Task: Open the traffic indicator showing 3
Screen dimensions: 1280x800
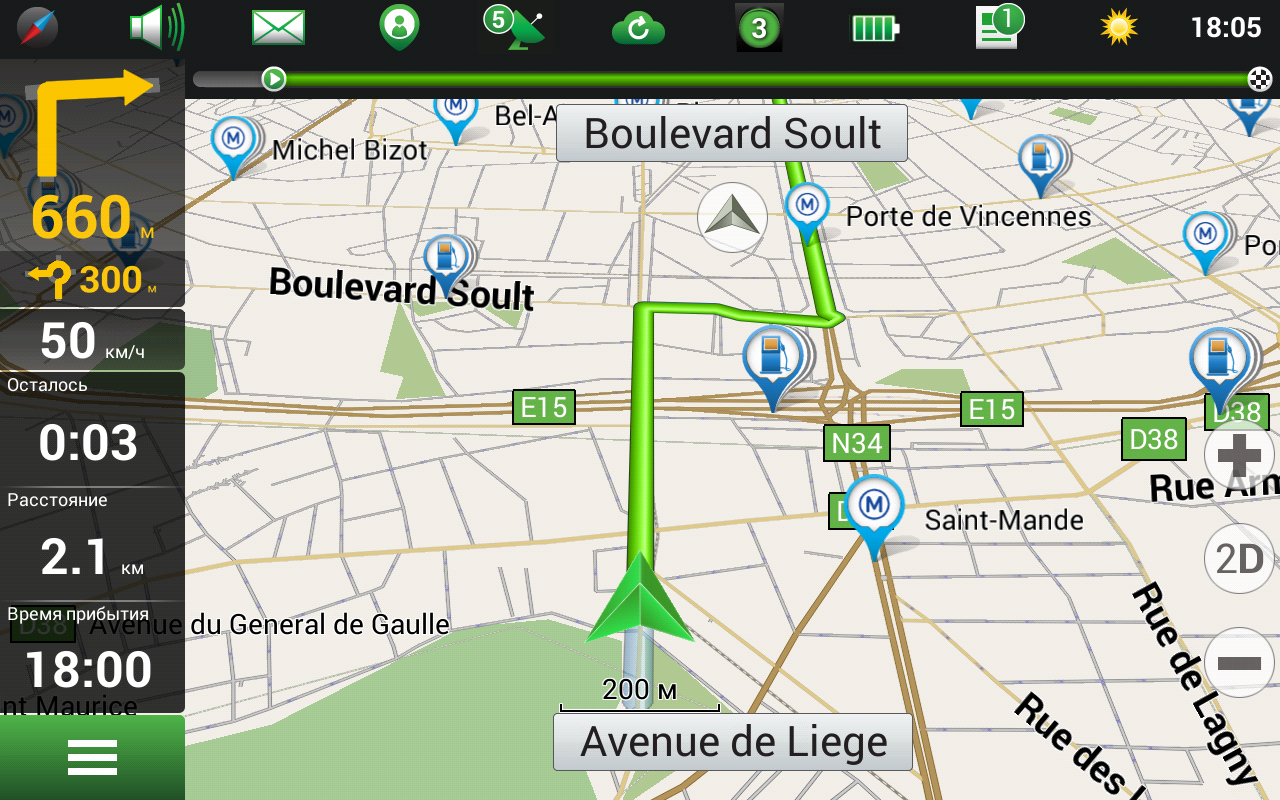Action: tap(759, 28)
